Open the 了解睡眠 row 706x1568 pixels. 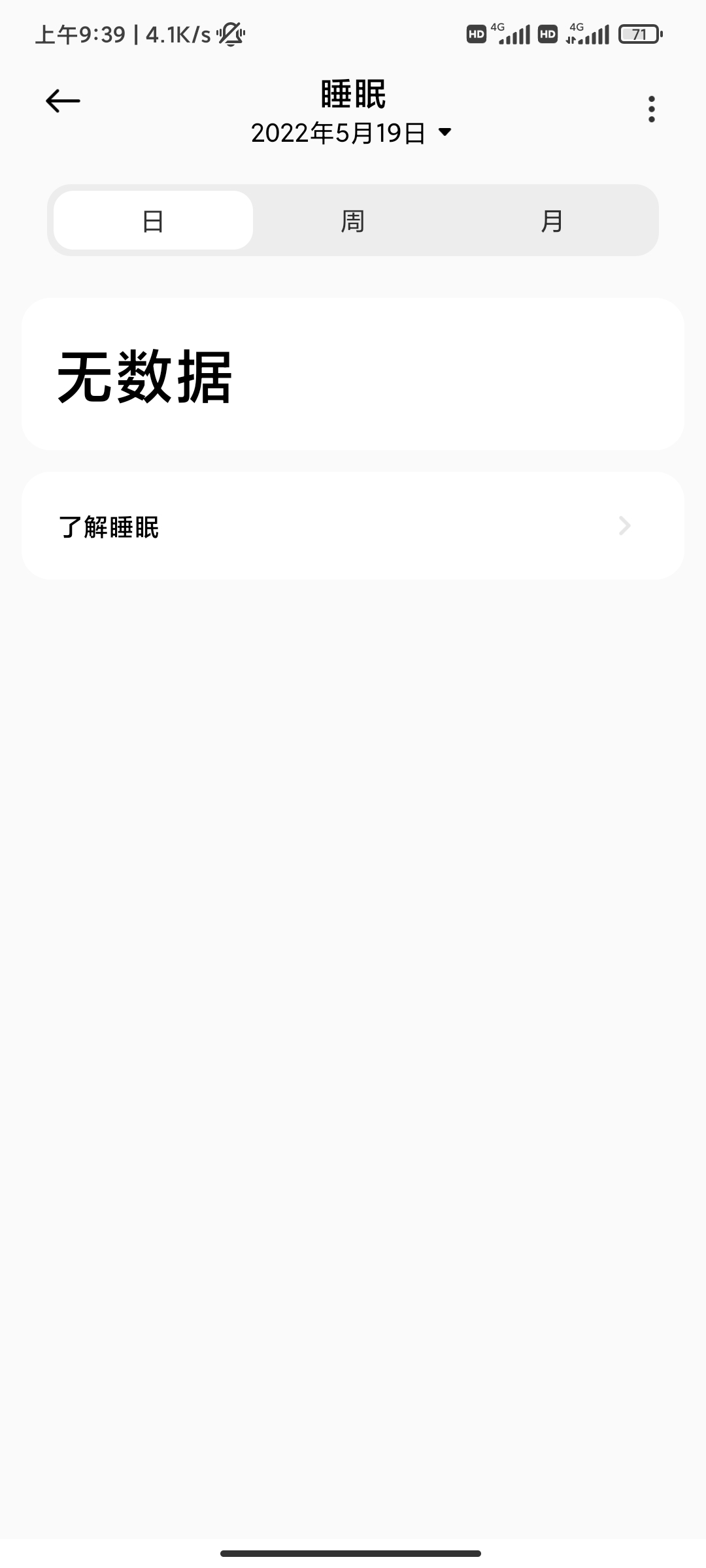click(353, 526)
